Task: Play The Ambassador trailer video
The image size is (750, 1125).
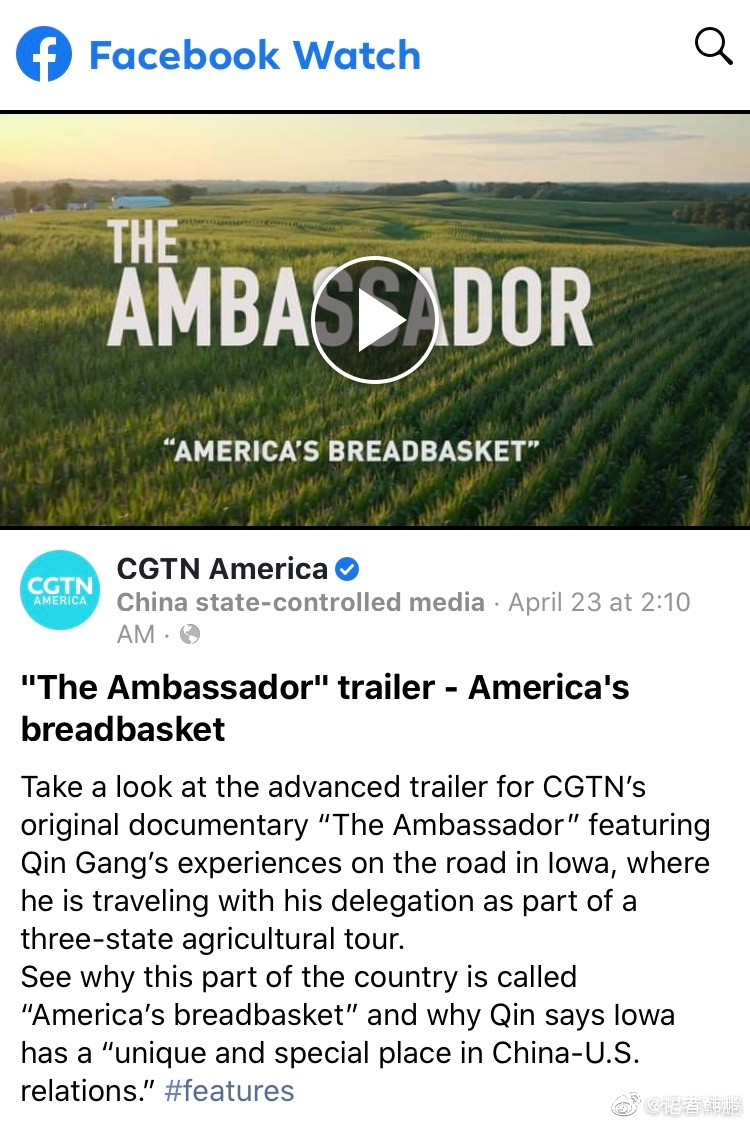Action: [x=374, y=319]
